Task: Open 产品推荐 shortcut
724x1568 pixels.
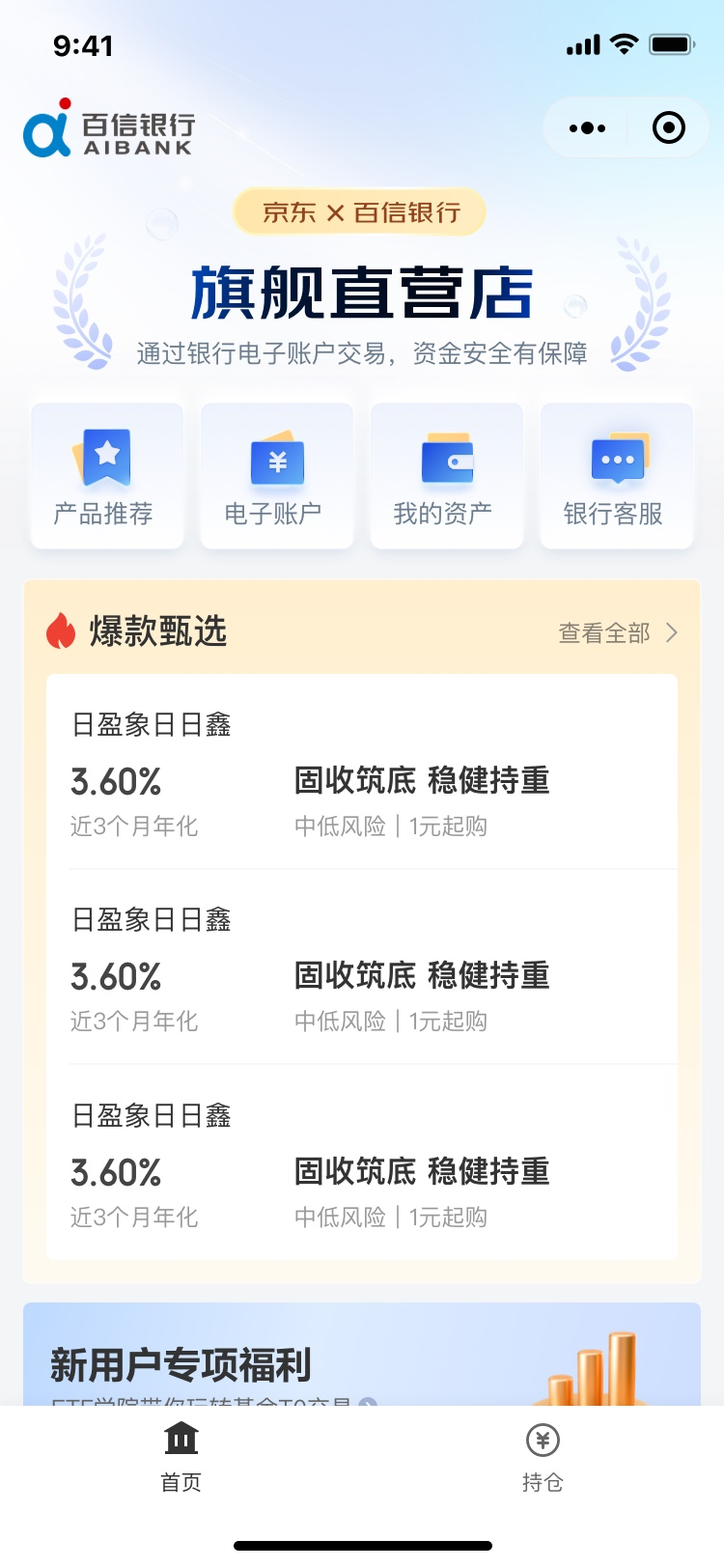Action: click(106, 476)
